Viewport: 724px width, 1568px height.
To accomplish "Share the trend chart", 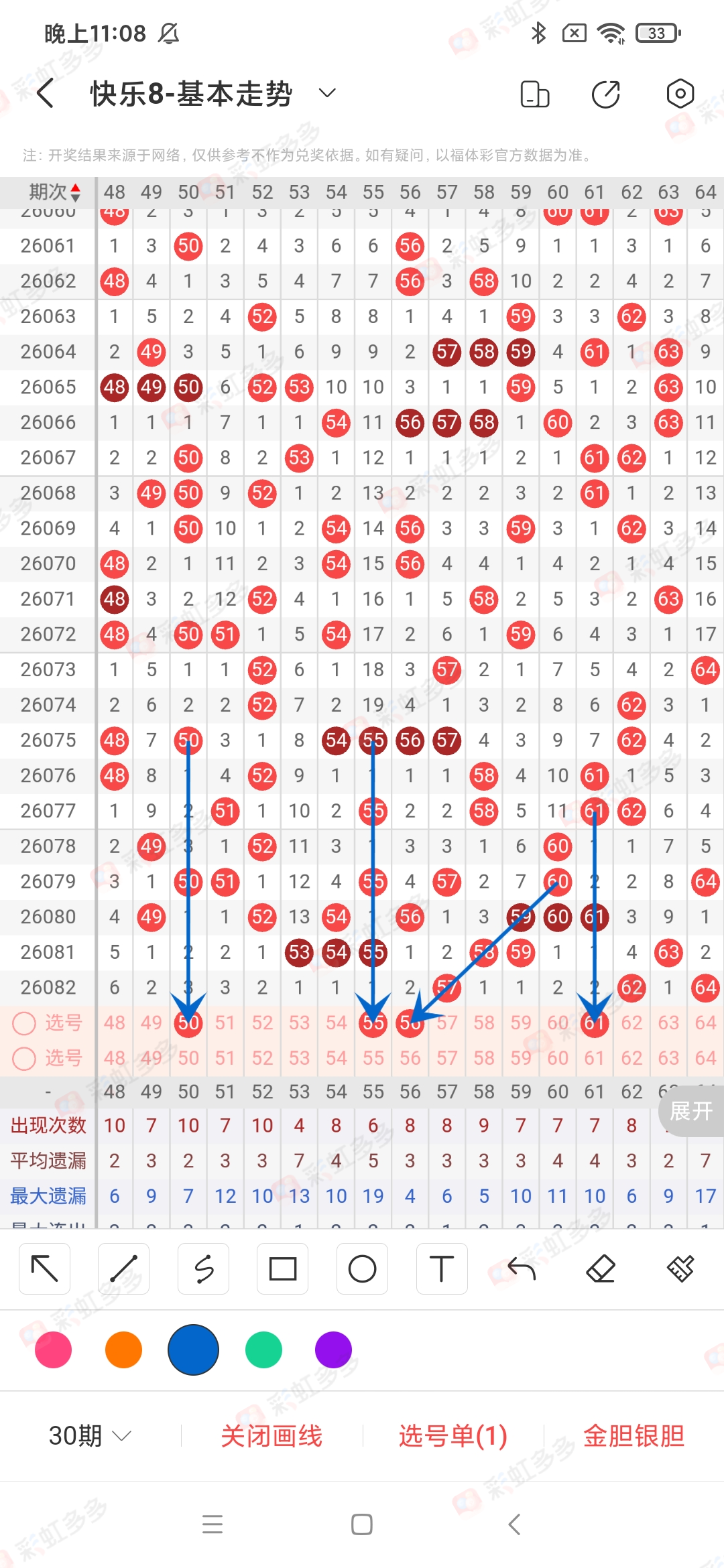I will [606, 94].
